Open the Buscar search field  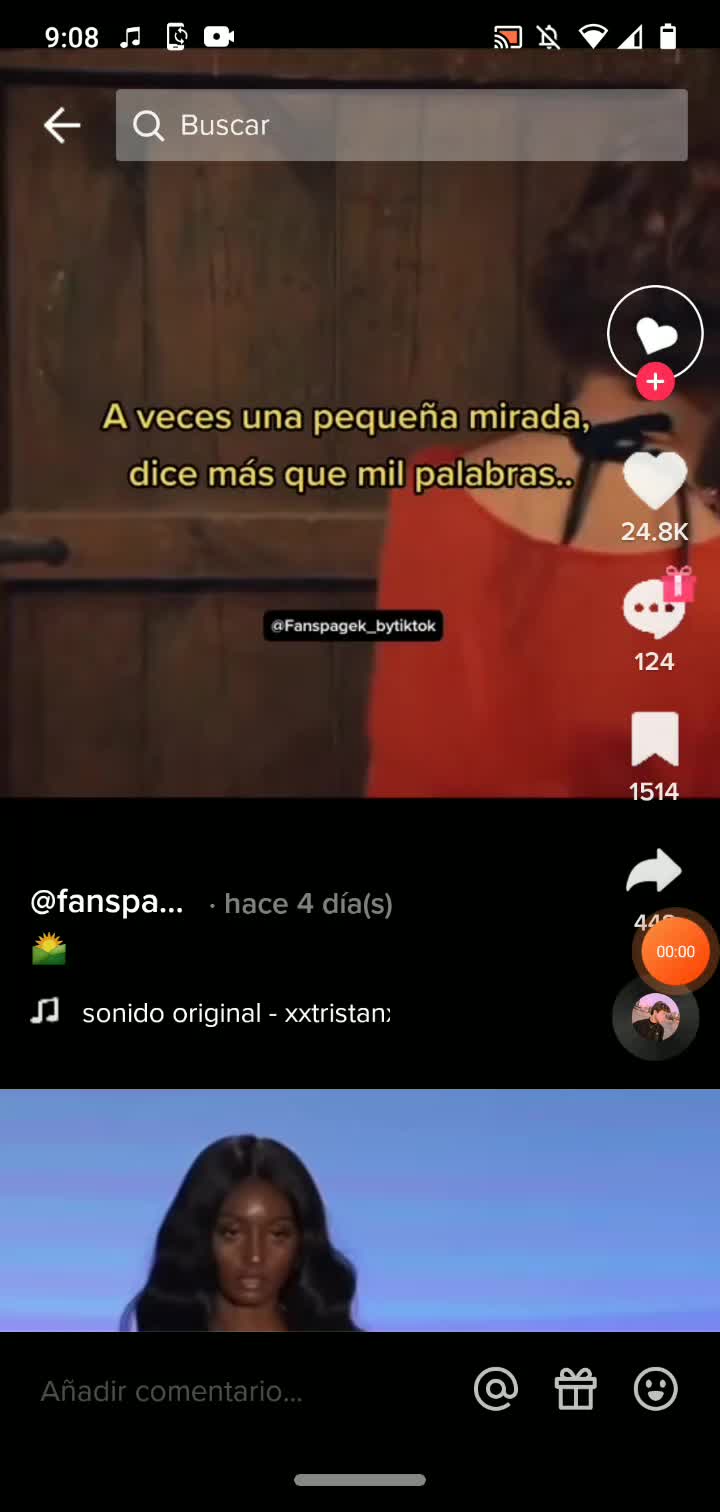400,125
